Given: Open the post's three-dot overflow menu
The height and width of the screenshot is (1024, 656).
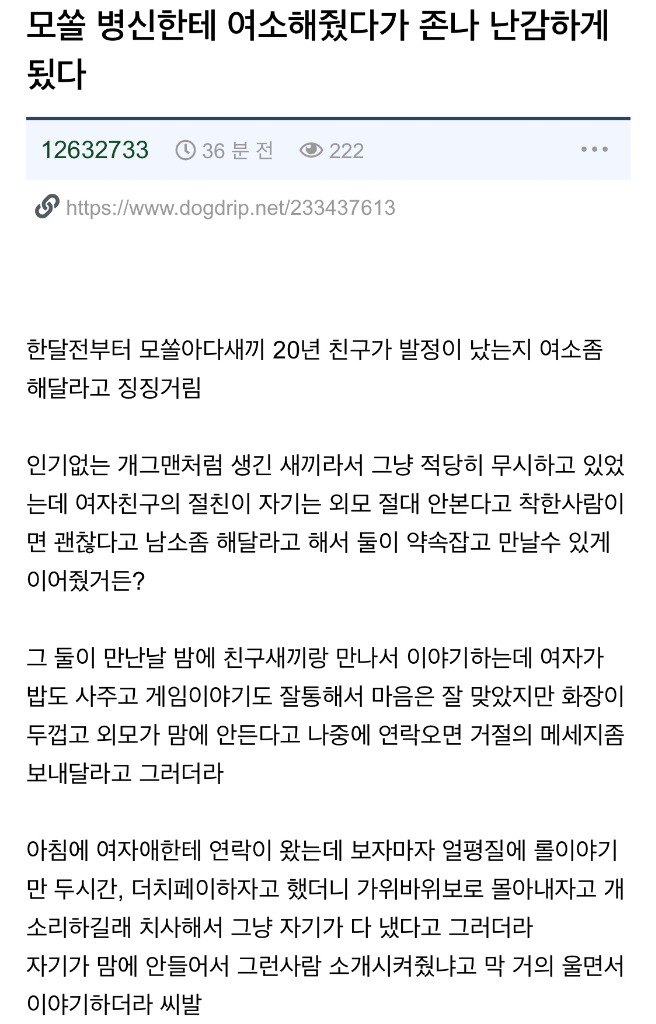Looking at the screenshot, I should [594, 150].
